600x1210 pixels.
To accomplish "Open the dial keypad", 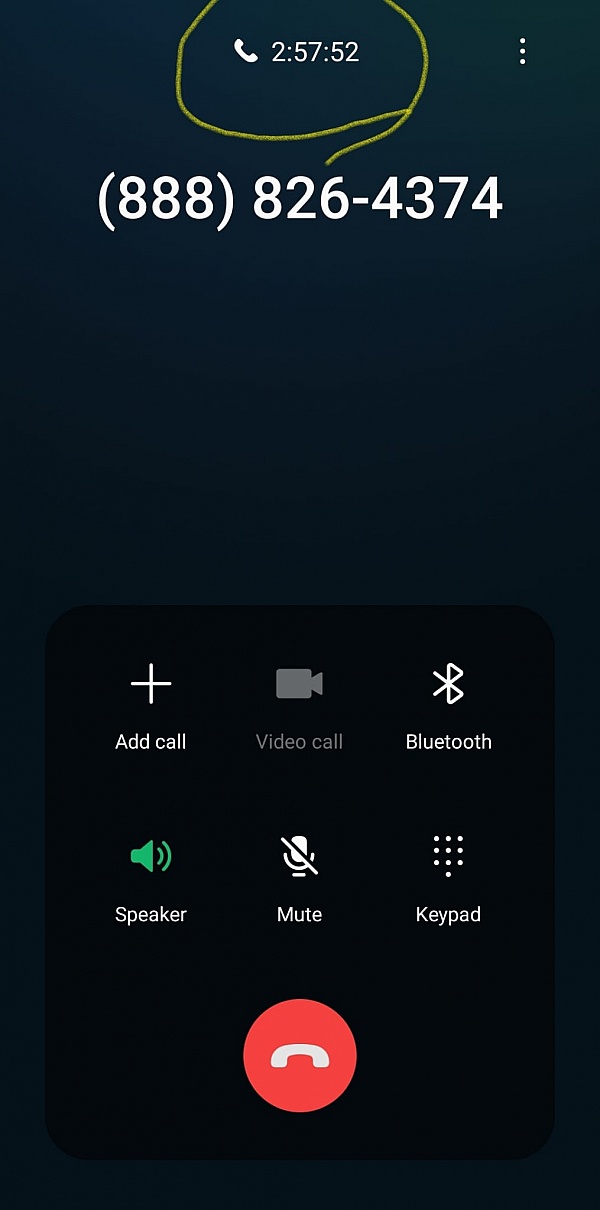I will pyautogui.click(x=448, y=879).
